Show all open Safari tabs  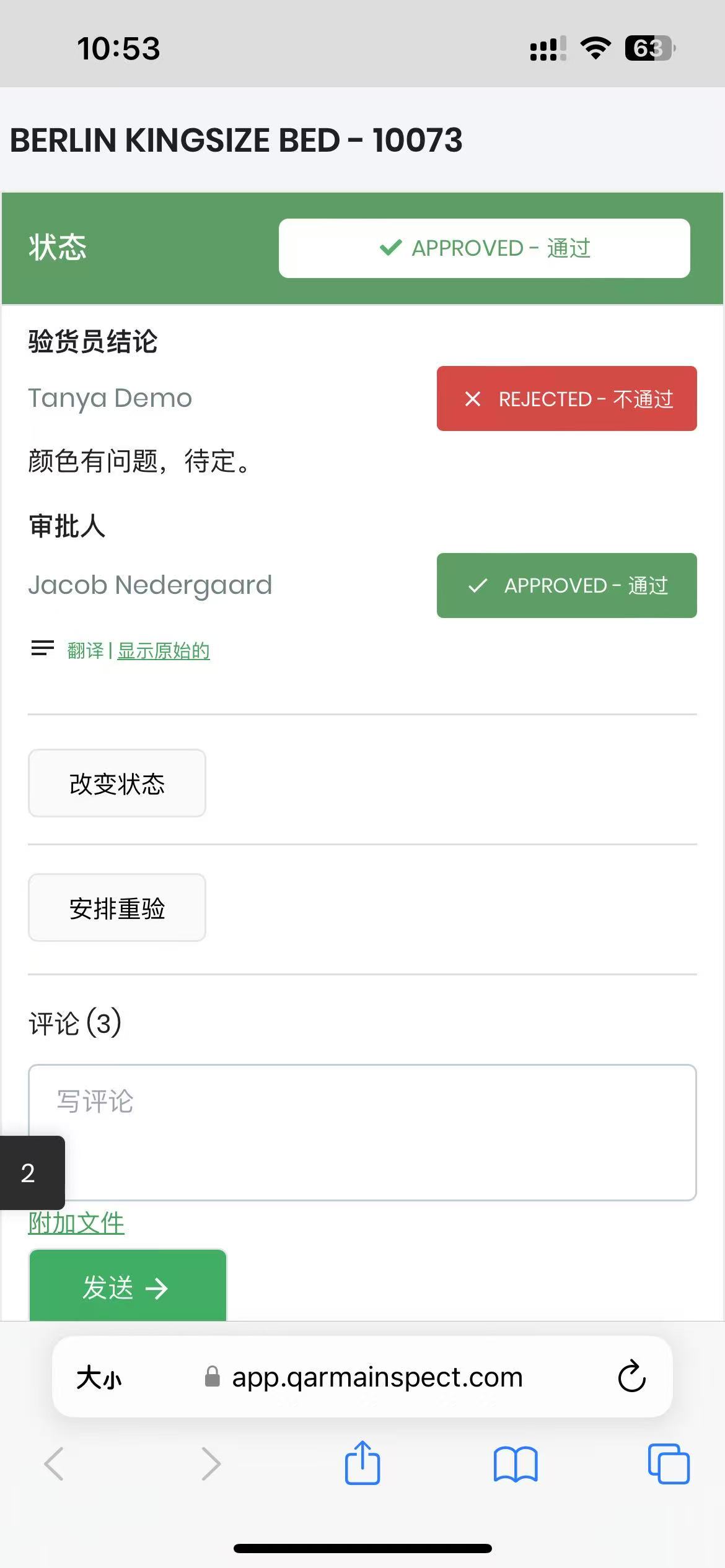[x=669, y=1464]
